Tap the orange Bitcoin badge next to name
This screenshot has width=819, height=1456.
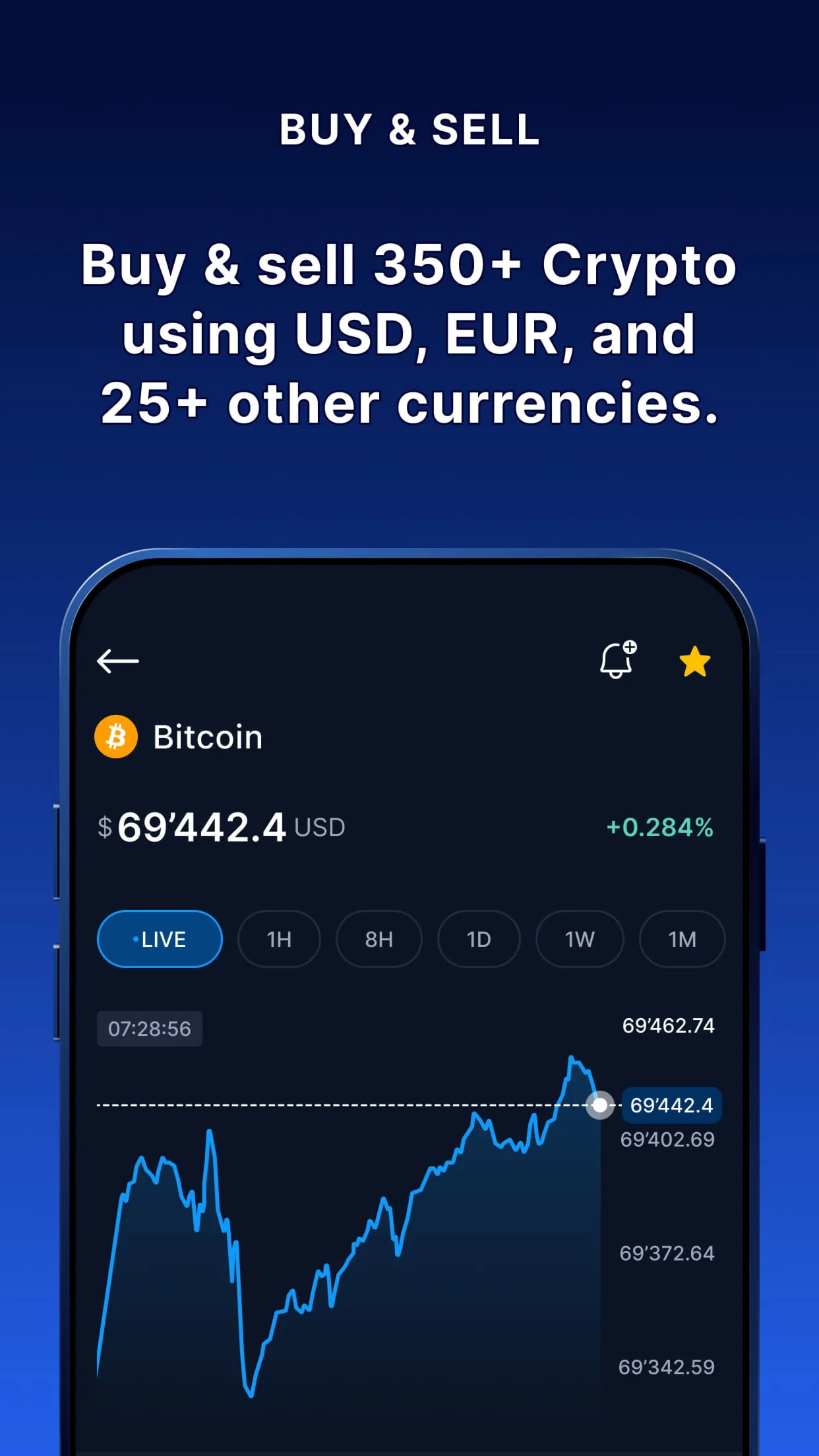115,736
